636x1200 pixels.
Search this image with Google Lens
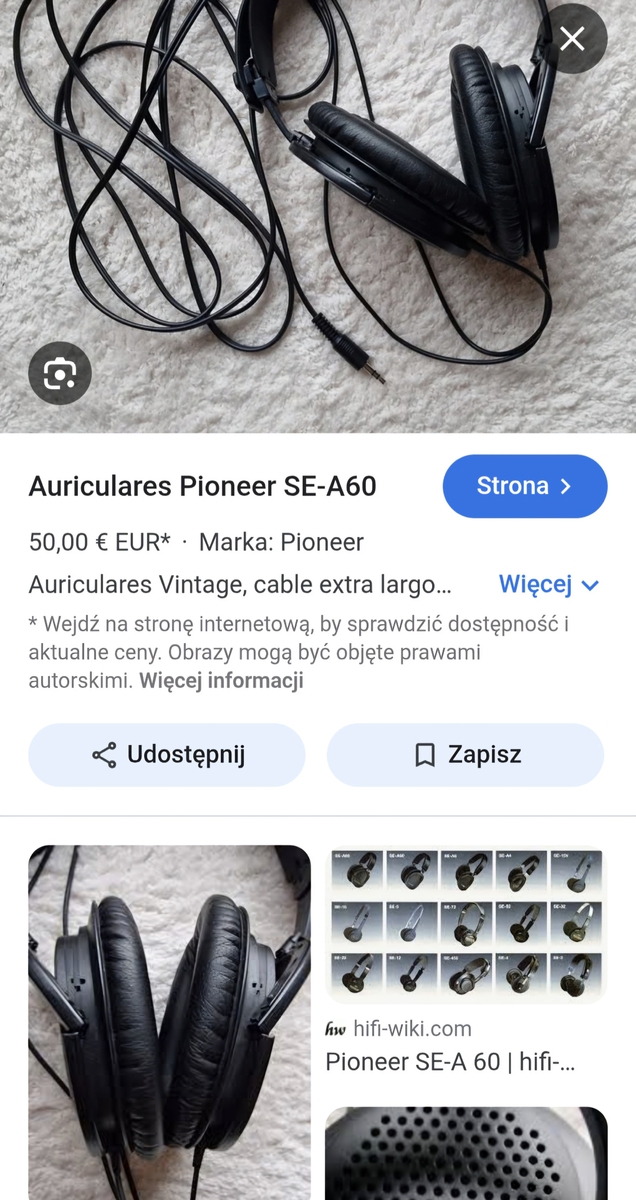pyautogui.click(x=60, y=374)
